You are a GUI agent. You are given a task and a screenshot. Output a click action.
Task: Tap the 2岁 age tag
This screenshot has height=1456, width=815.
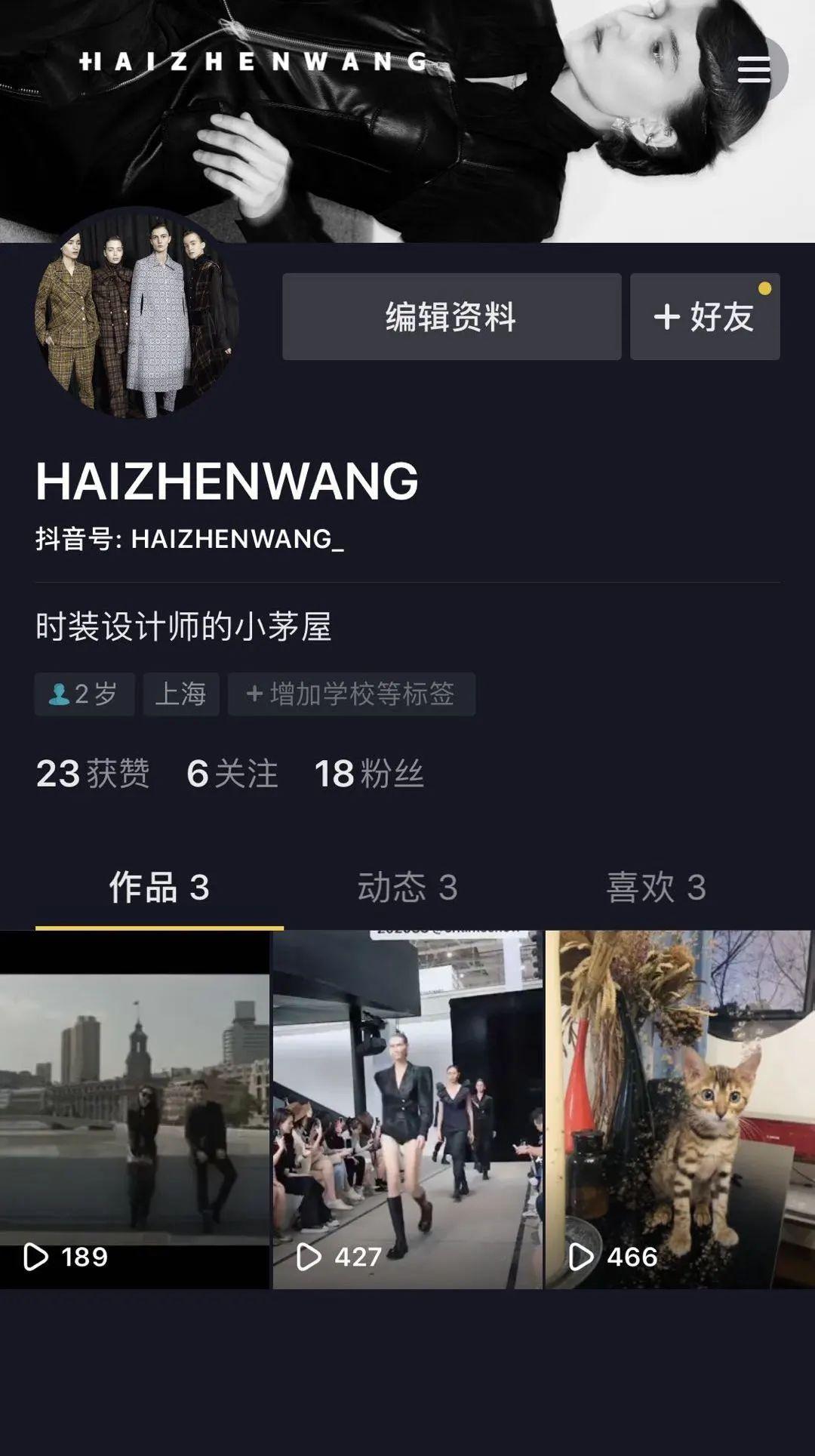tap(85, 694)
